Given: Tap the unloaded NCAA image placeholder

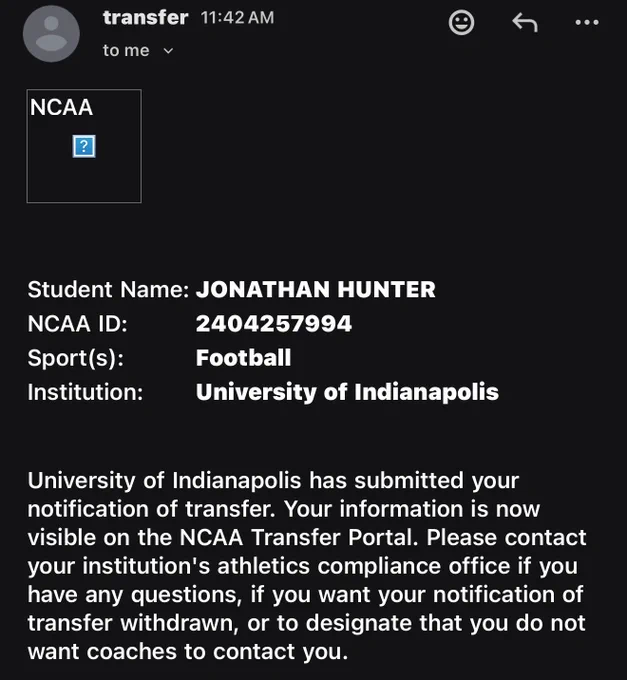Looking at the screenshot, I should pos(84,146).
